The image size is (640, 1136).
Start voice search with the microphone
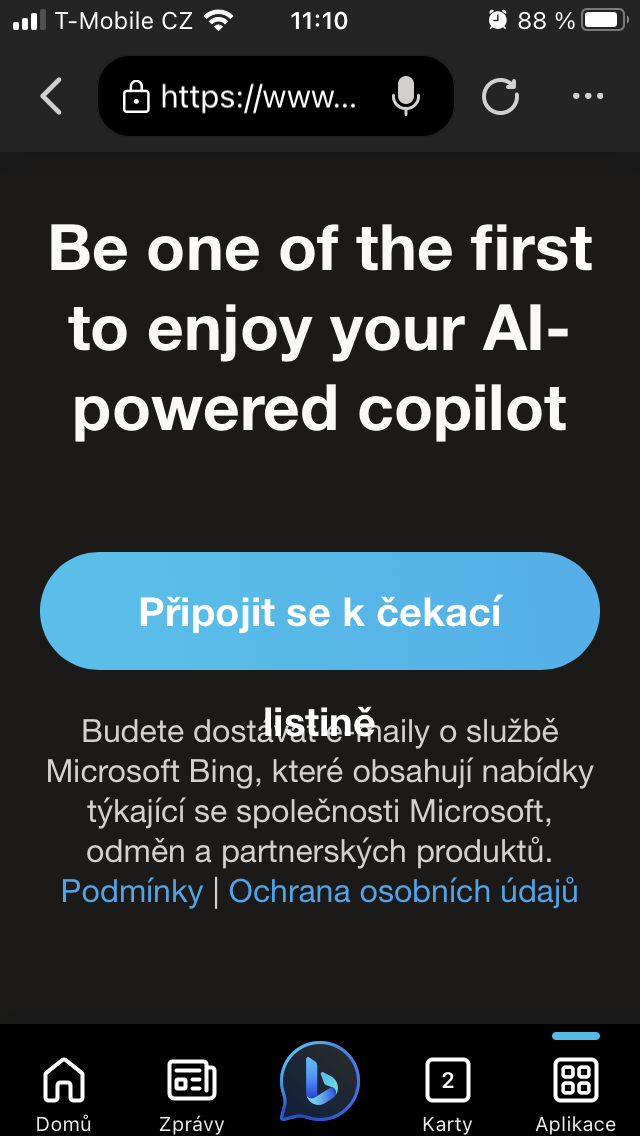click(405, 97)
